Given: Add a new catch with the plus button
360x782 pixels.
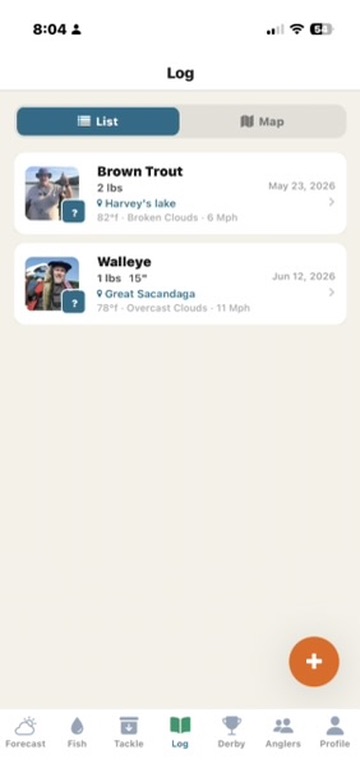Looking at the screenshot, I should click(x=314, y=662).
